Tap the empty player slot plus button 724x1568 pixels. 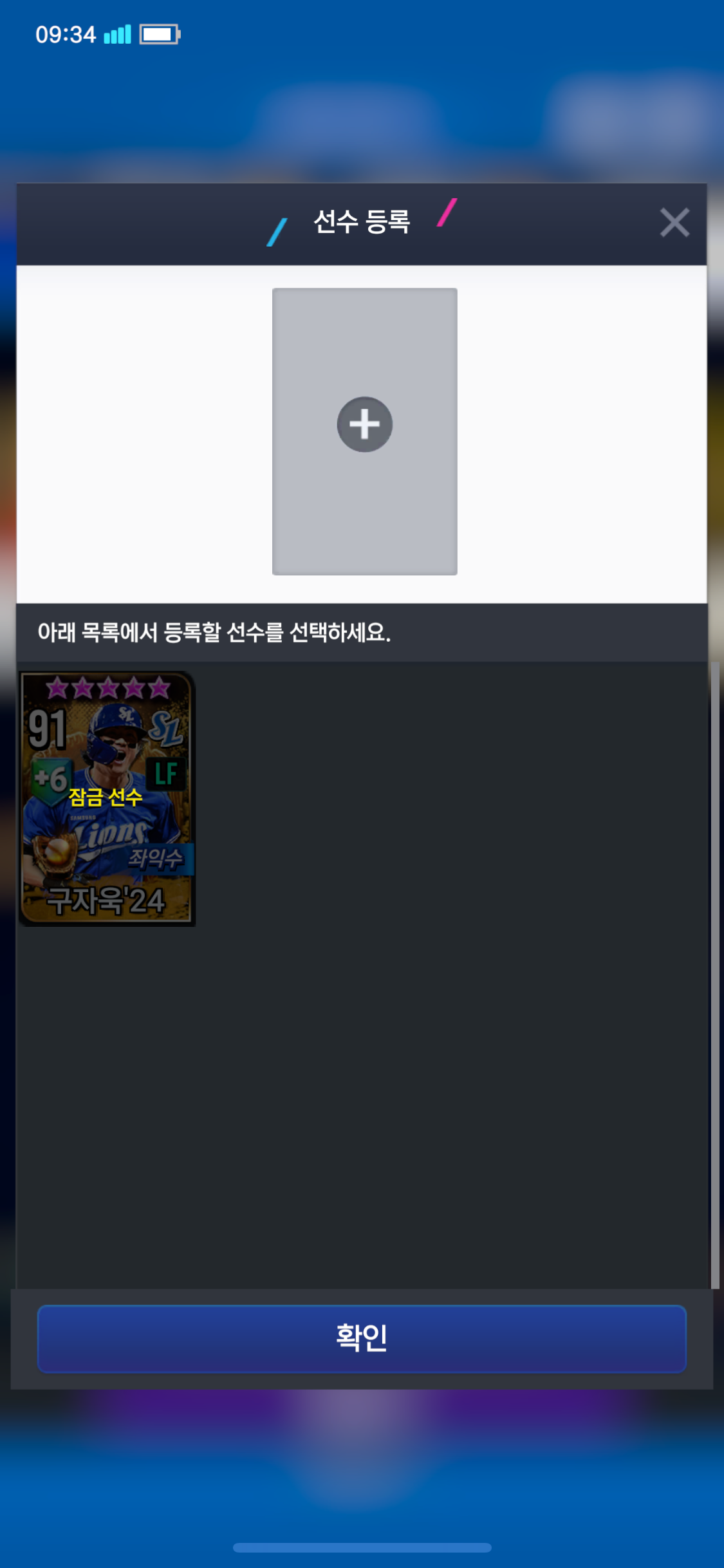tap(364, 425)
